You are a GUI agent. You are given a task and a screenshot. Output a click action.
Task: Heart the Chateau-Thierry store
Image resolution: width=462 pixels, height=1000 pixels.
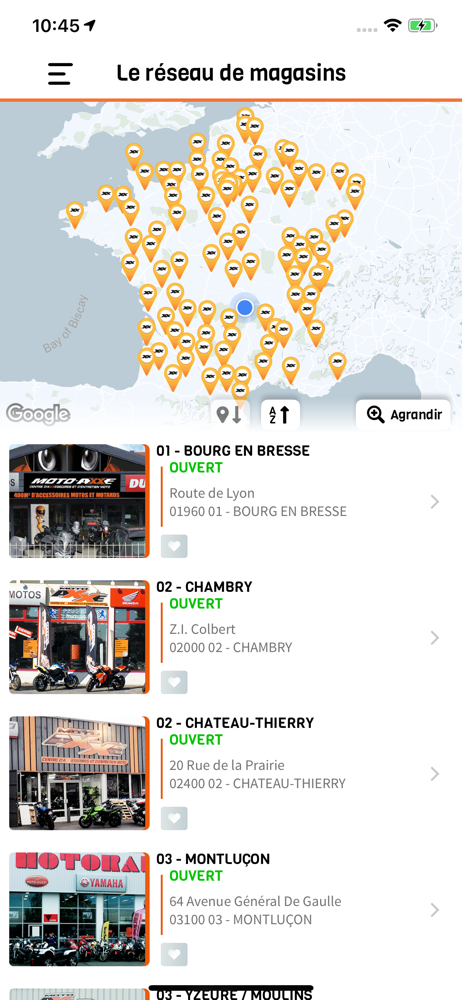[x=174, y=818]
